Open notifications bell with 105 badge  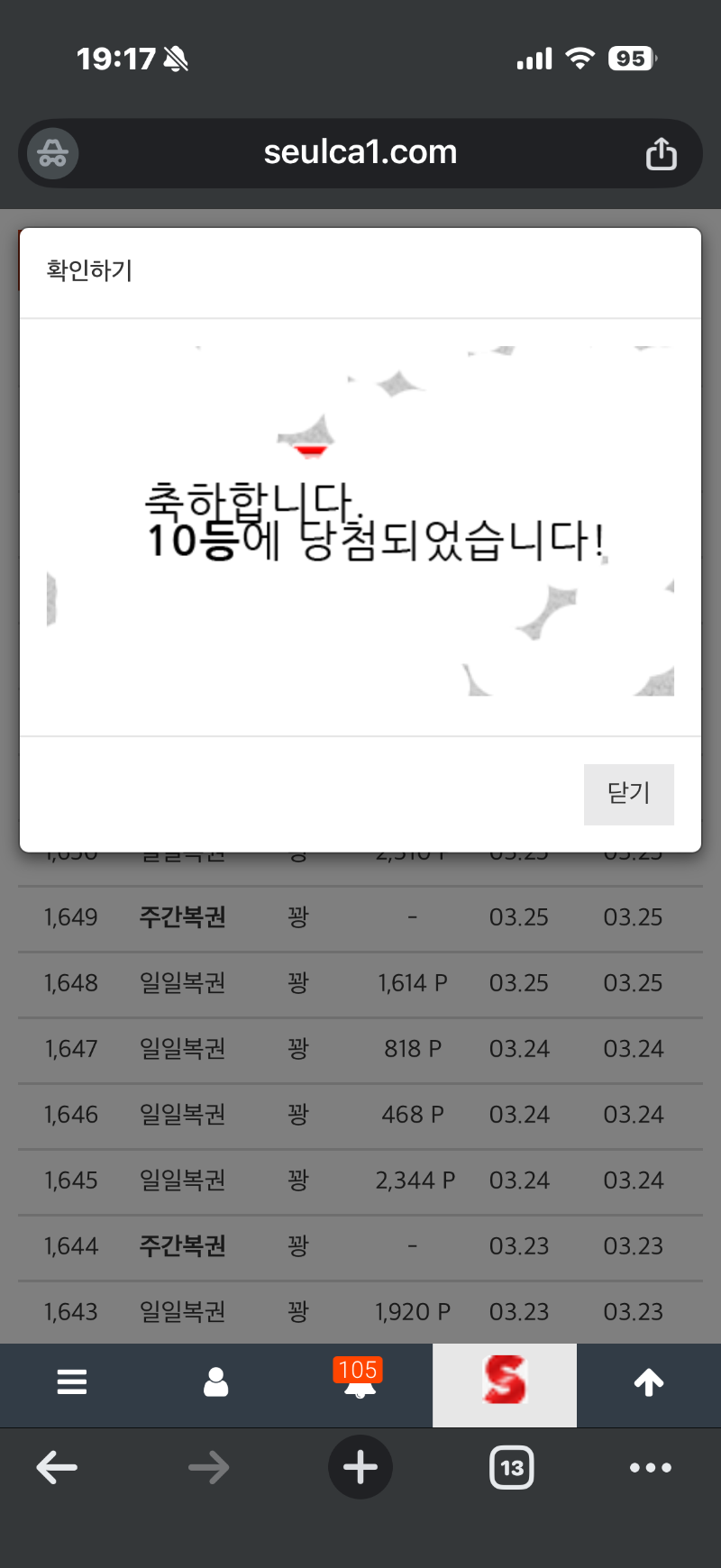(360, 1381)
